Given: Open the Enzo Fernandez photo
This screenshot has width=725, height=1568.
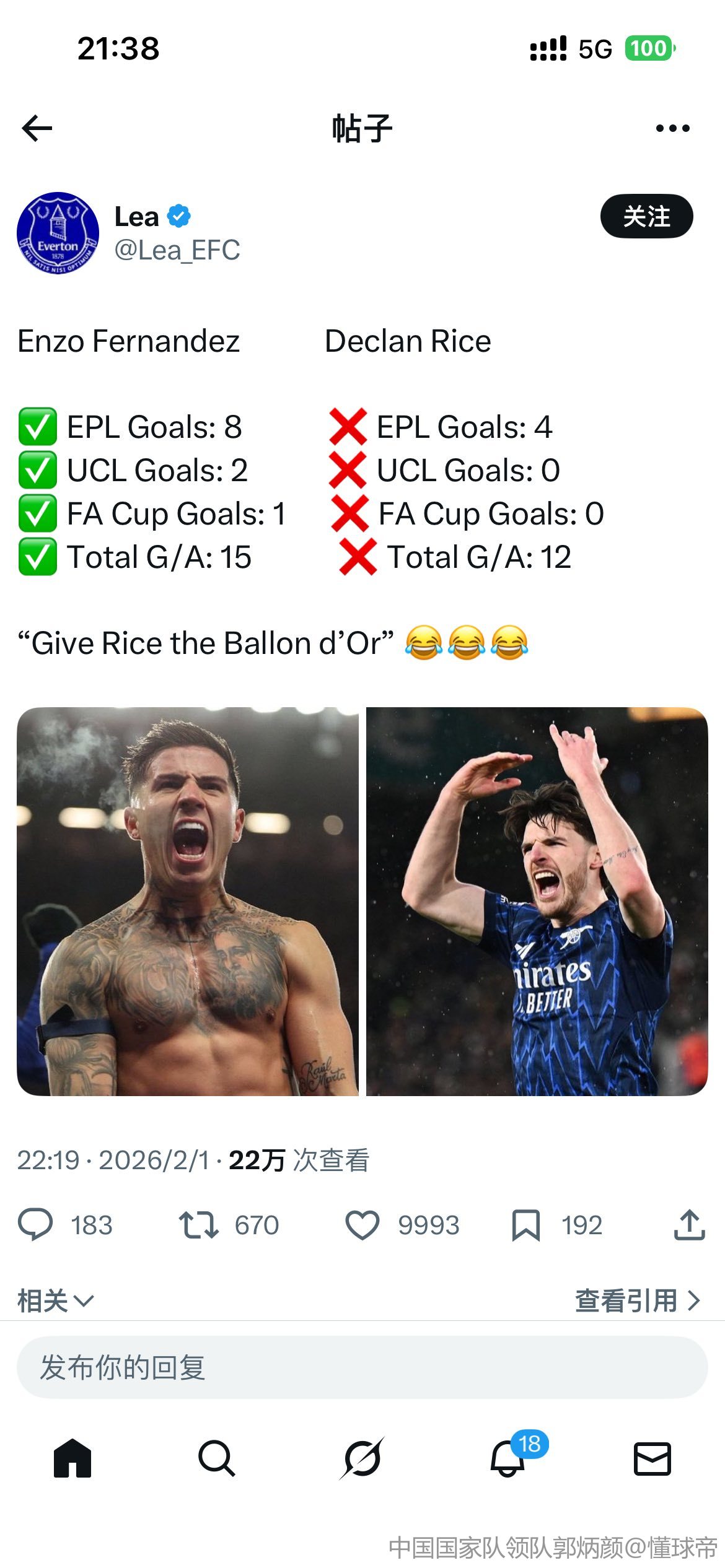Looking at the screenshot, I should click(x=188, y=902).
